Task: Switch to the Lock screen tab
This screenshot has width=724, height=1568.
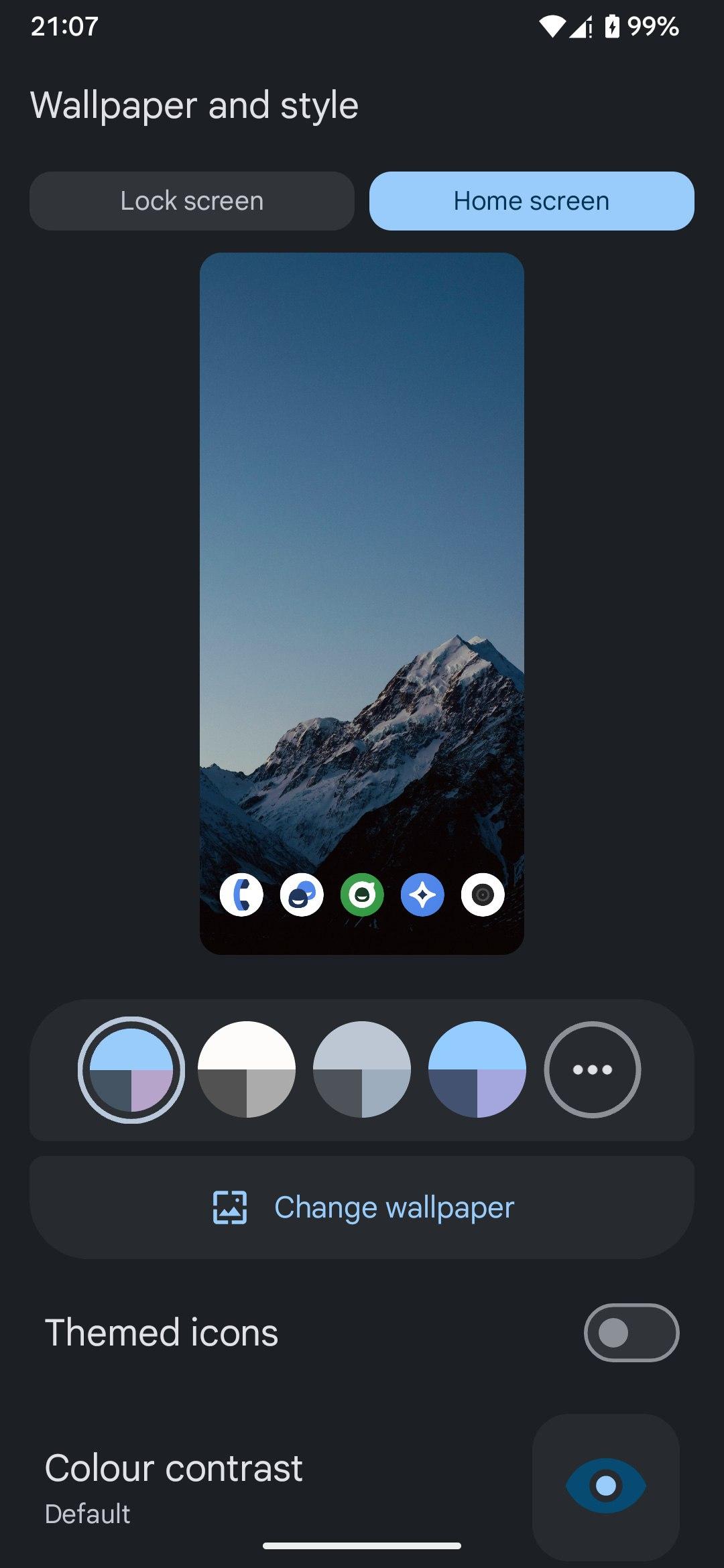Action: 192,201
